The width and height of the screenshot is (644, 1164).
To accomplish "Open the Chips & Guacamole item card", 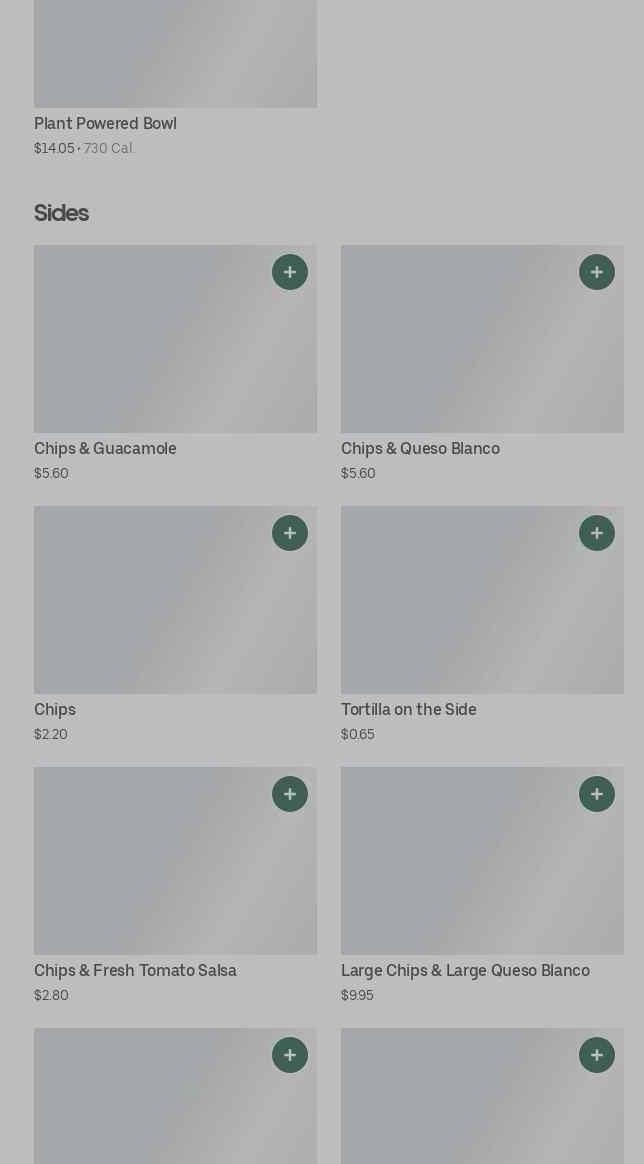I will [x=175, y=364].
